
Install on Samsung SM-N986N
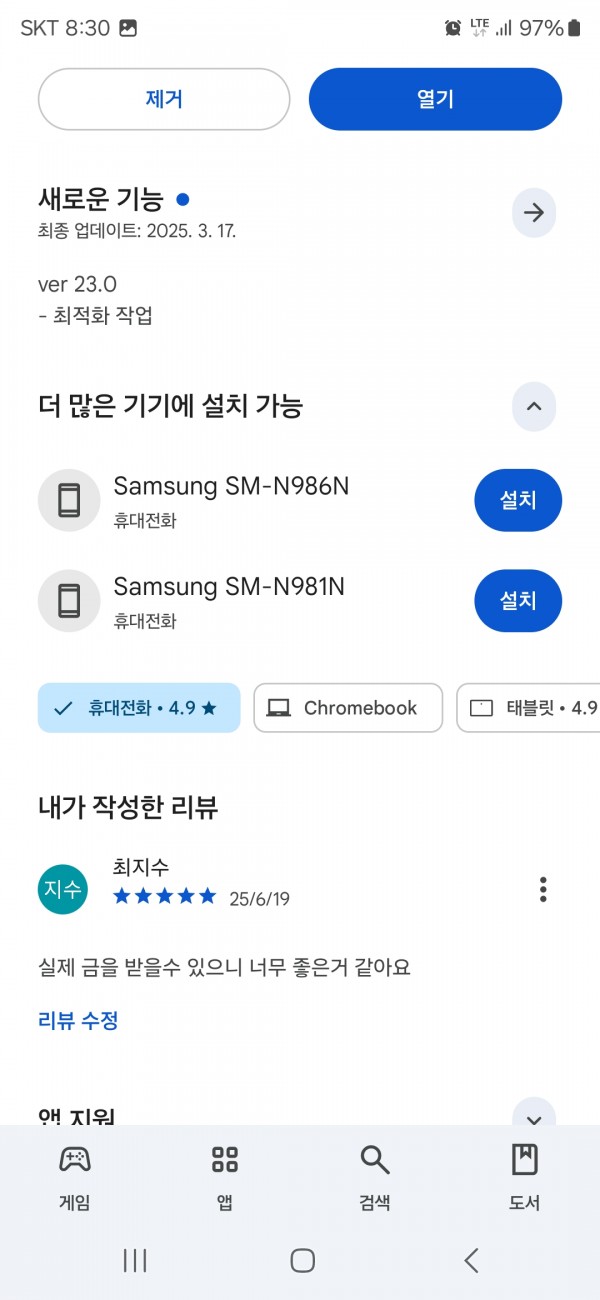518,500
